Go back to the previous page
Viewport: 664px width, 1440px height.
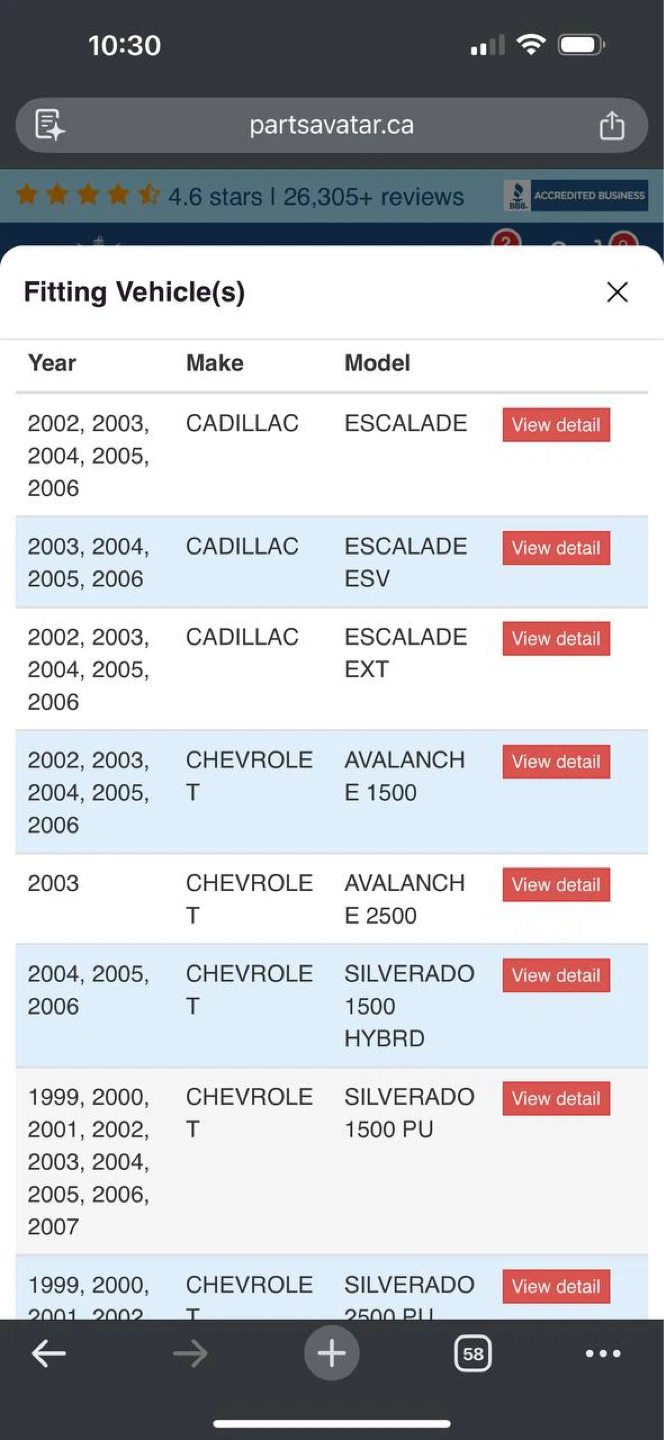pyautogui.click(x=48, y=1354)
